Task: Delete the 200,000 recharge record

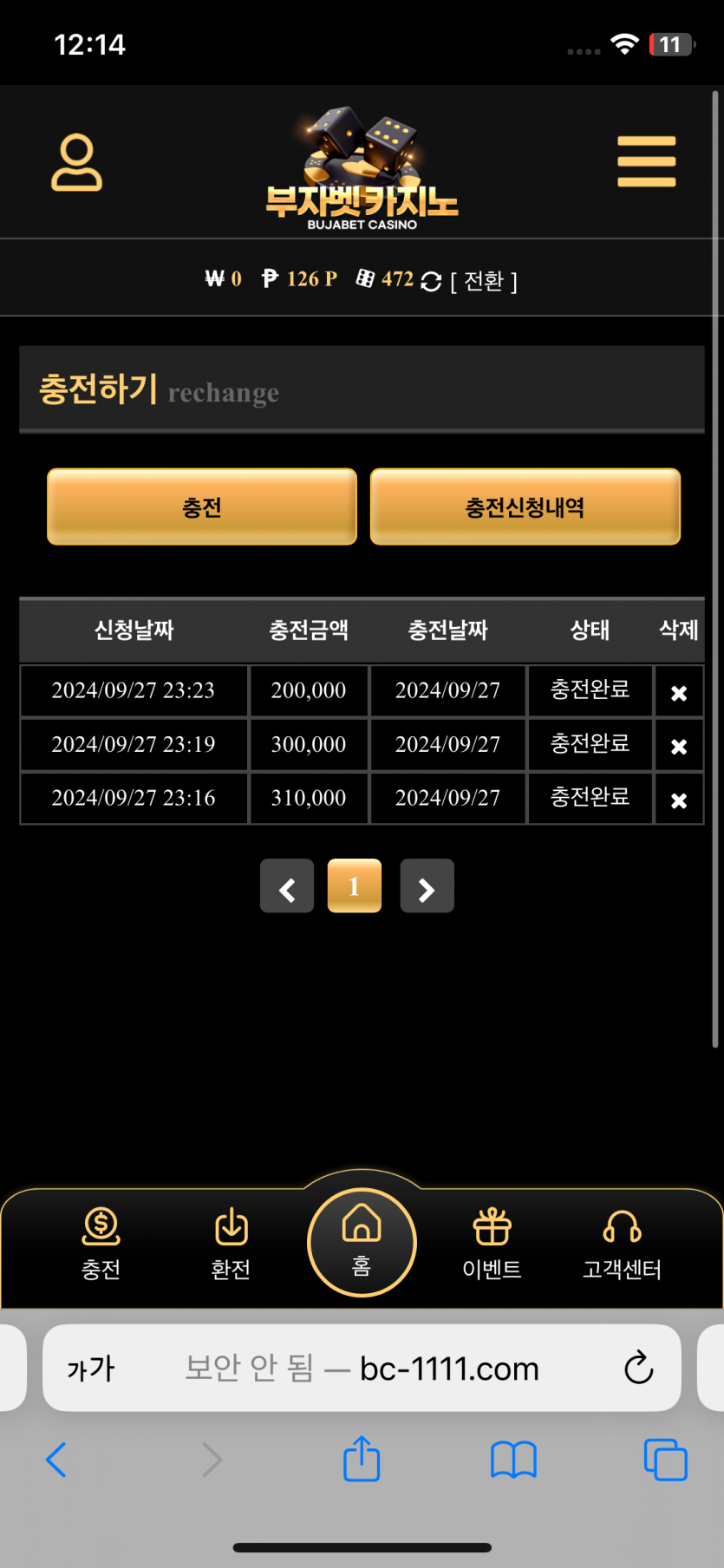Action: click(679, 692)
